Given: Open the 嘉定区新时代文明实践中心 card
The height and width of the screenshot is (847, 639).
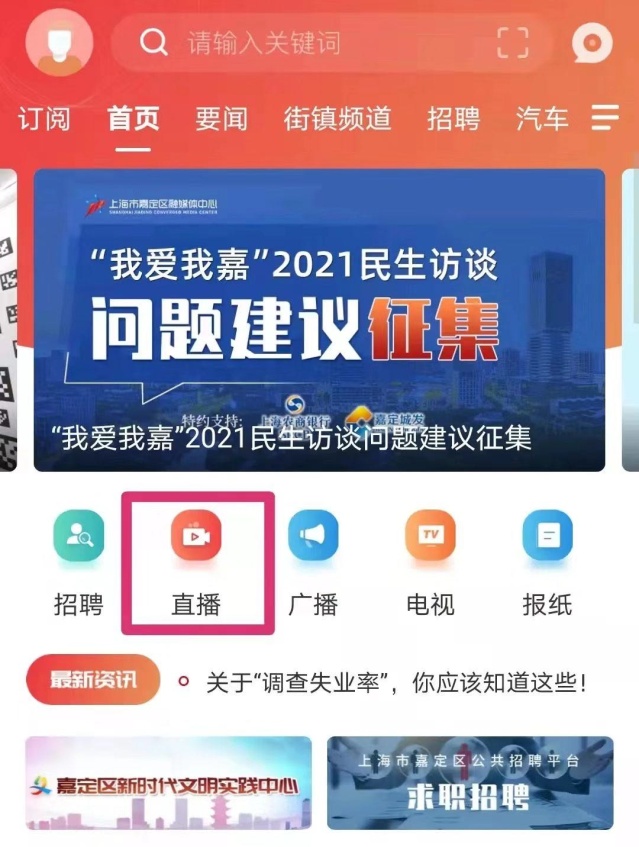Looking at the screenshot, I should click(x=168, y=784).
